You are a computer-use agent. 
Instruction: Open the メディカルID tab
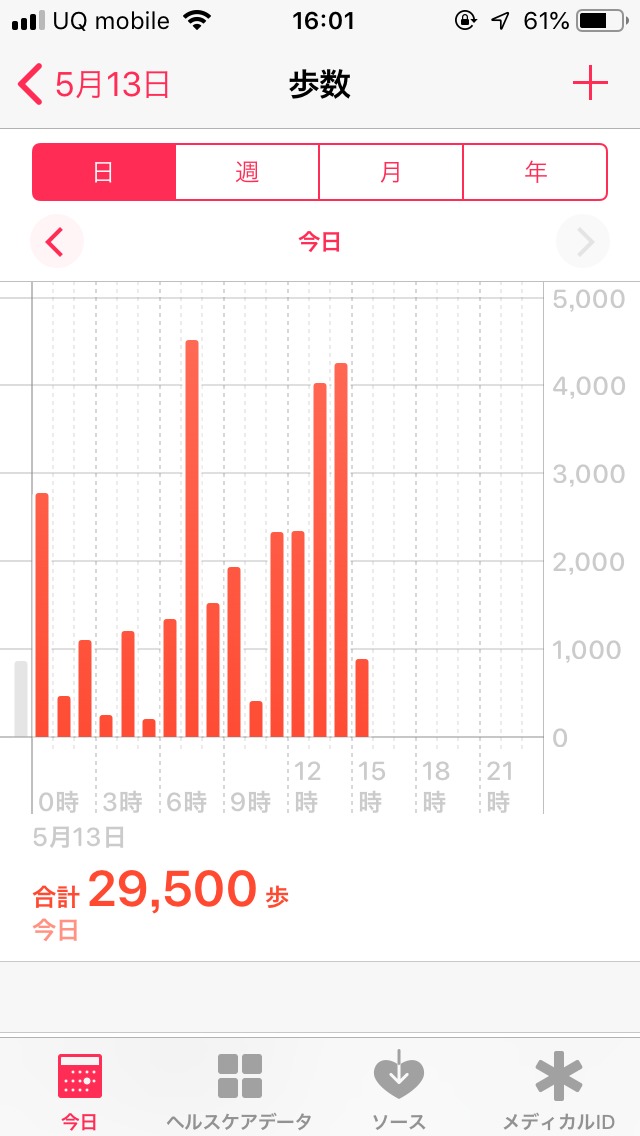pyautogui.click(x=559, y=1090)
